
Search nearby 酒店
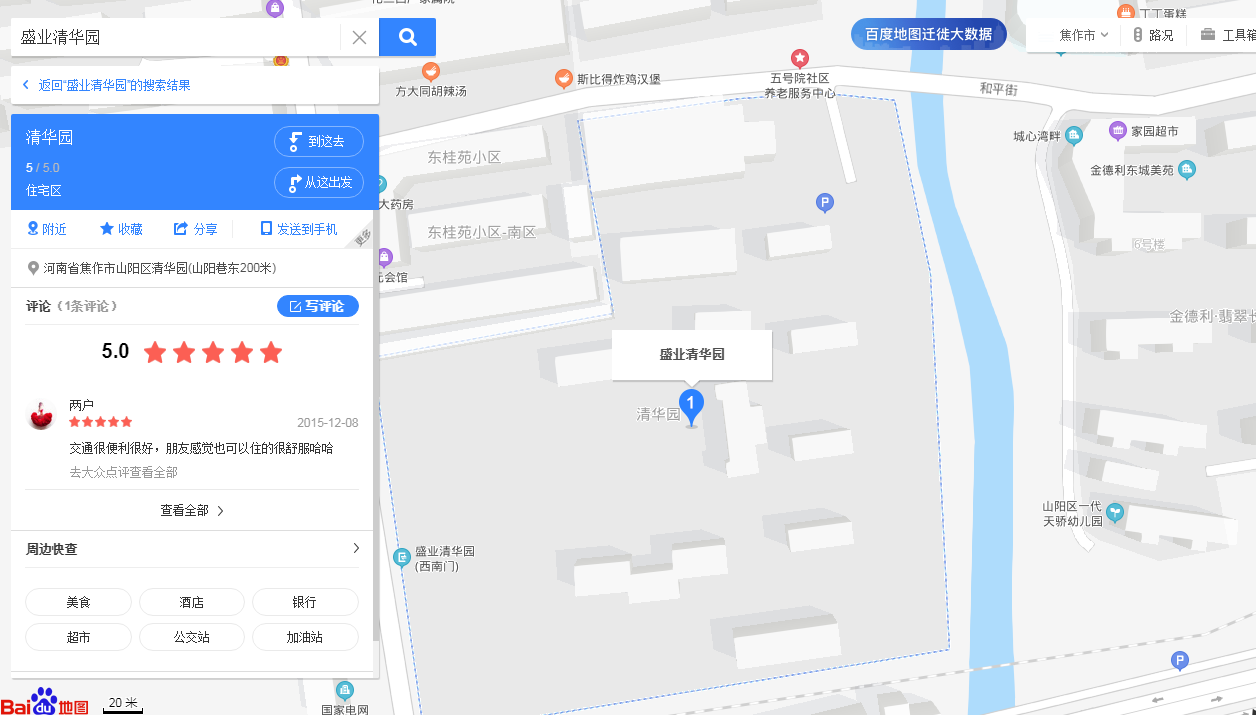click(191, 602)
